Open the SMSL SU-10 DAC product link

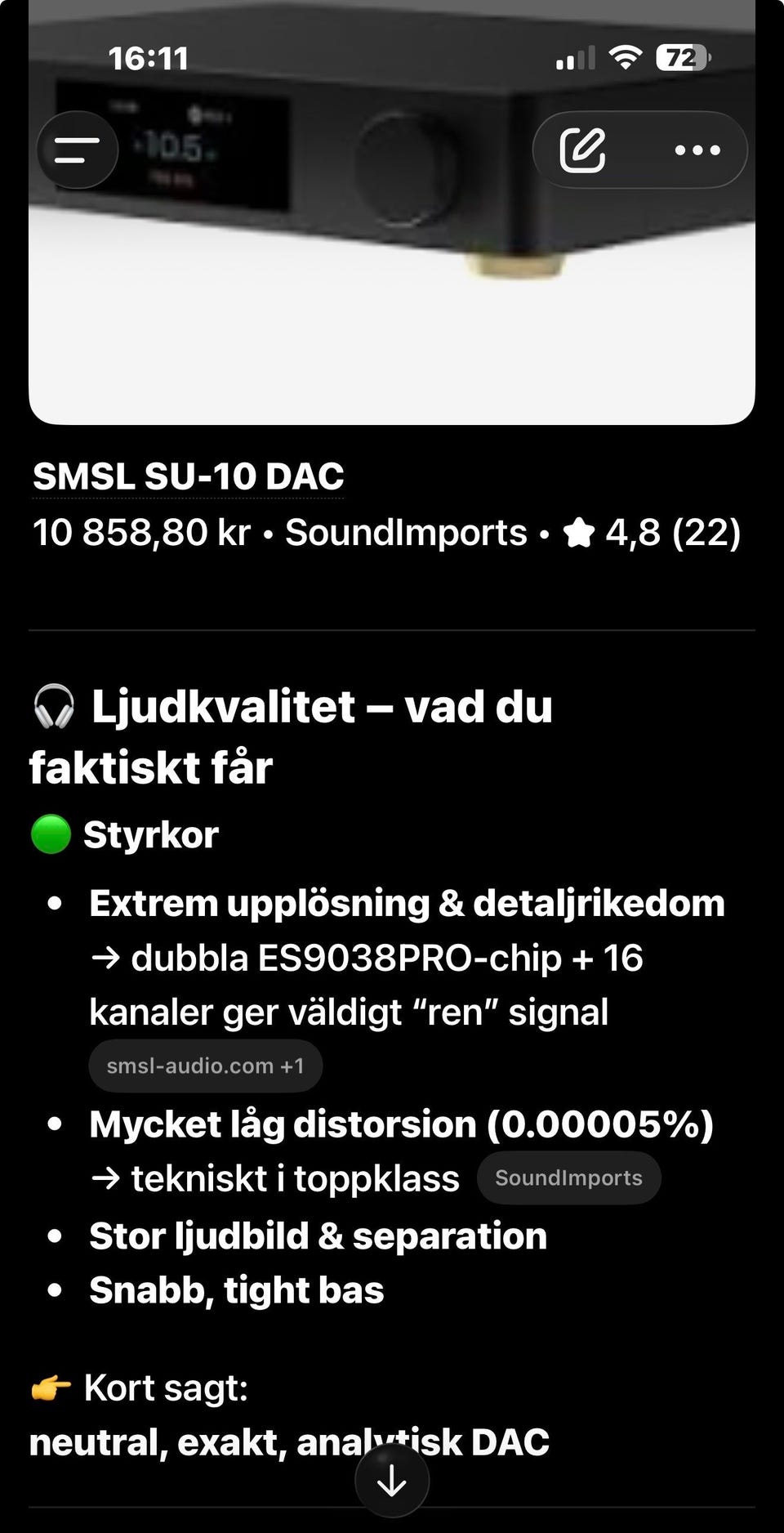click(189, 477)
